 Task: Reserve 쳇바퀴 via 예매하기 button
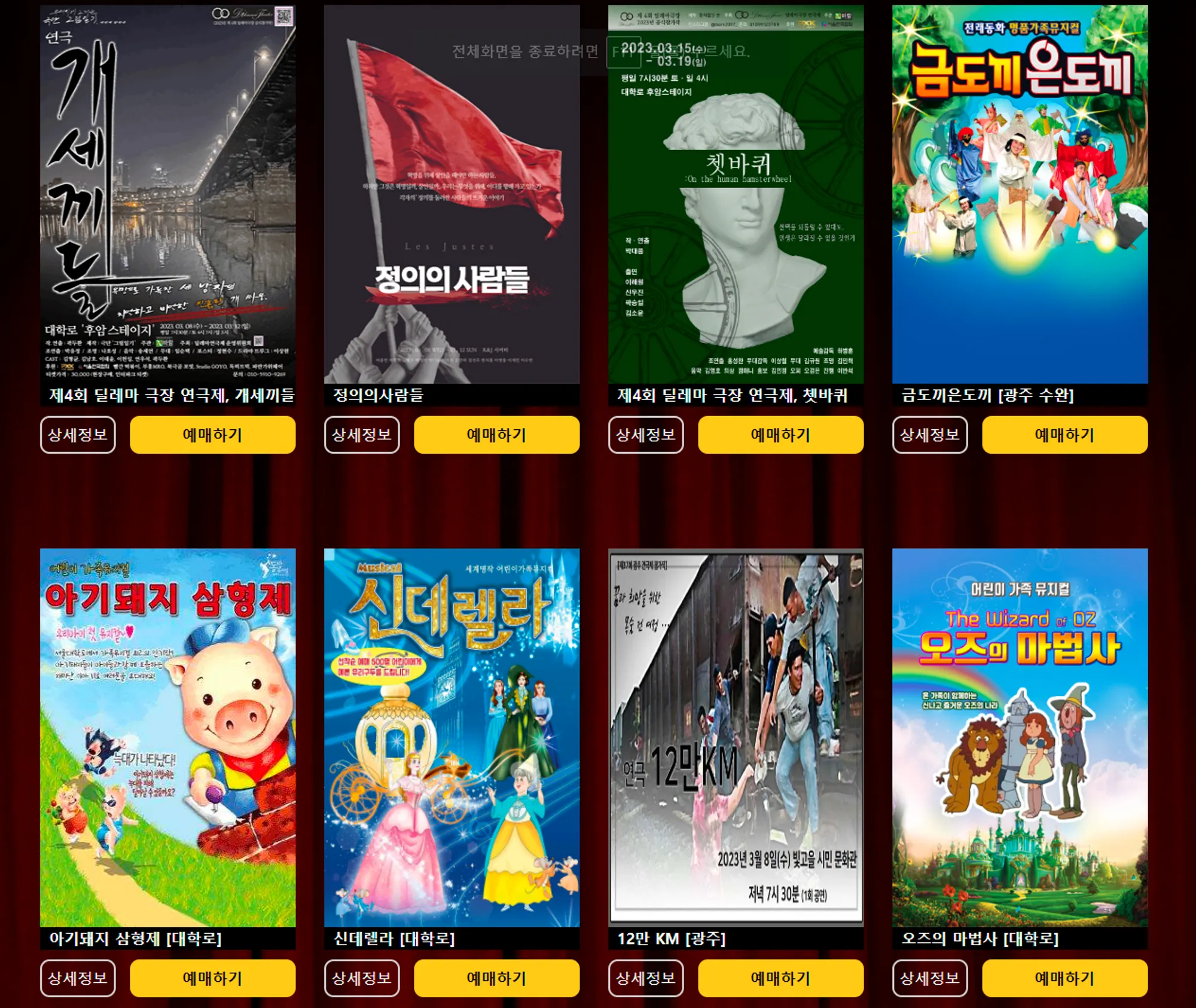tap(780, 435)
